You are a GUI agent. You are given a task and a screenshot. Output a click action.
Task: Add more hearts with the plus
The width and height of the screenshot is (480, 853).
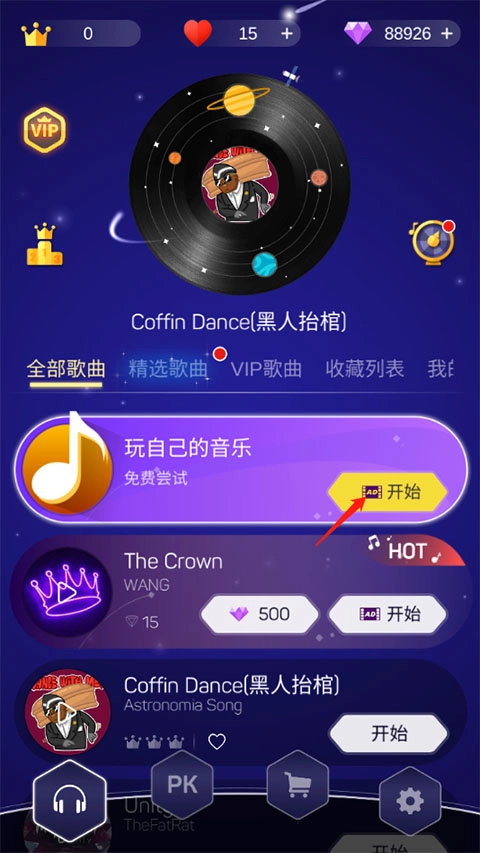(x=286, y=34)
